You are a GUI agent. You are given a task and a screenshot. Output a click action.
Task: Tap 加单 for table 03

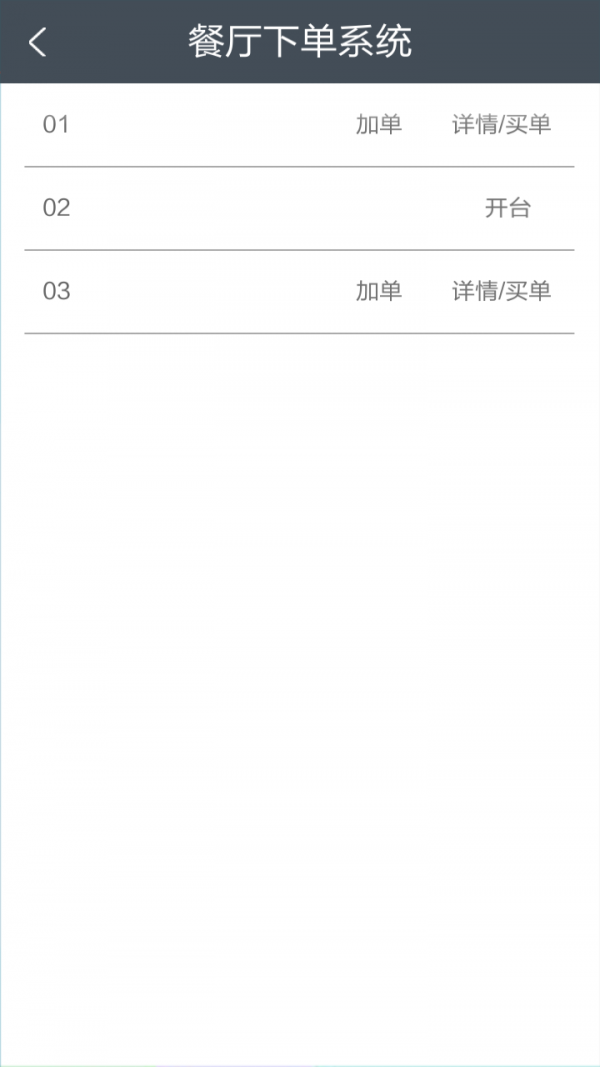click(379, 291)
